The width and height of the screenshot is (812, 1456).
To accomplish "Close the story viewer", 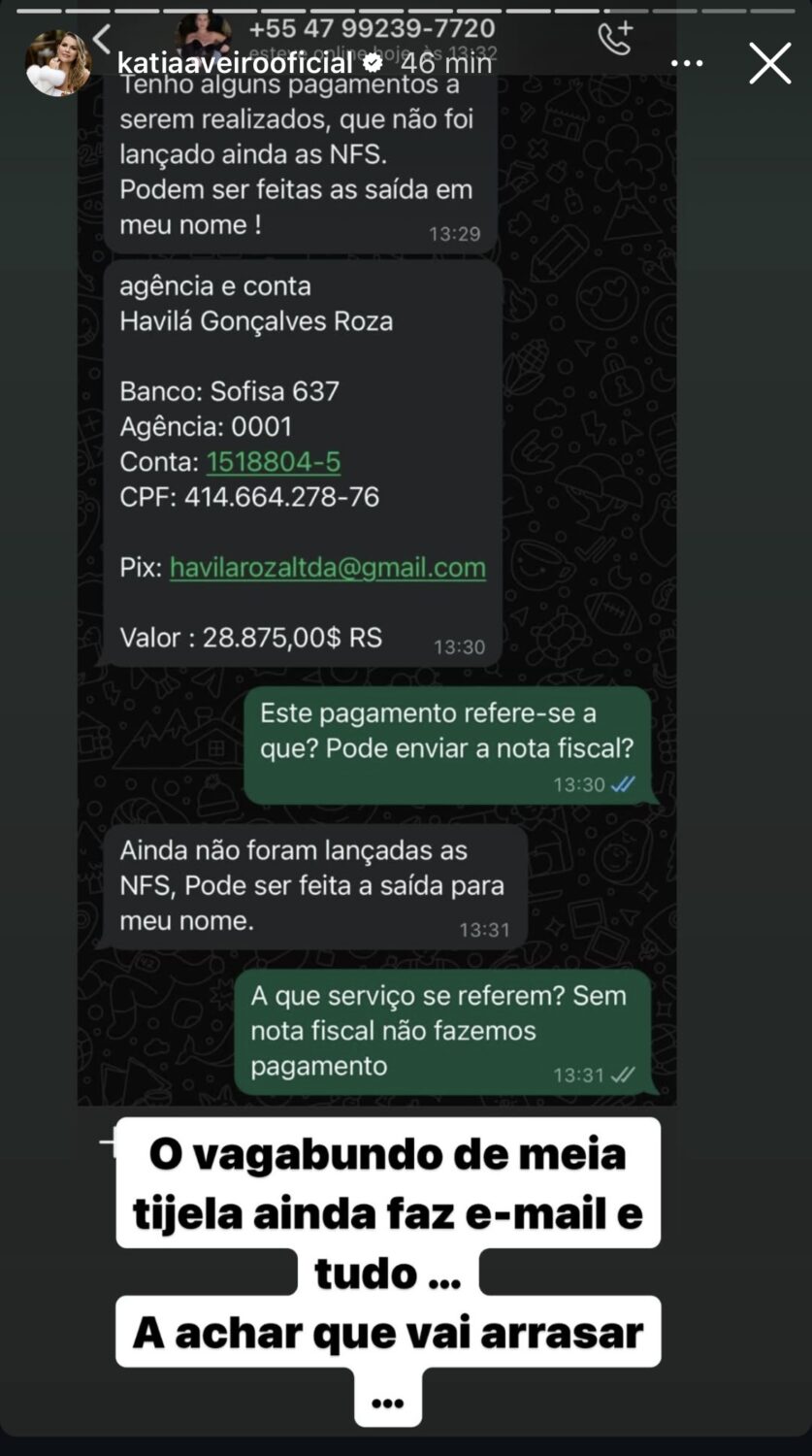I will [x=769, y=64].
